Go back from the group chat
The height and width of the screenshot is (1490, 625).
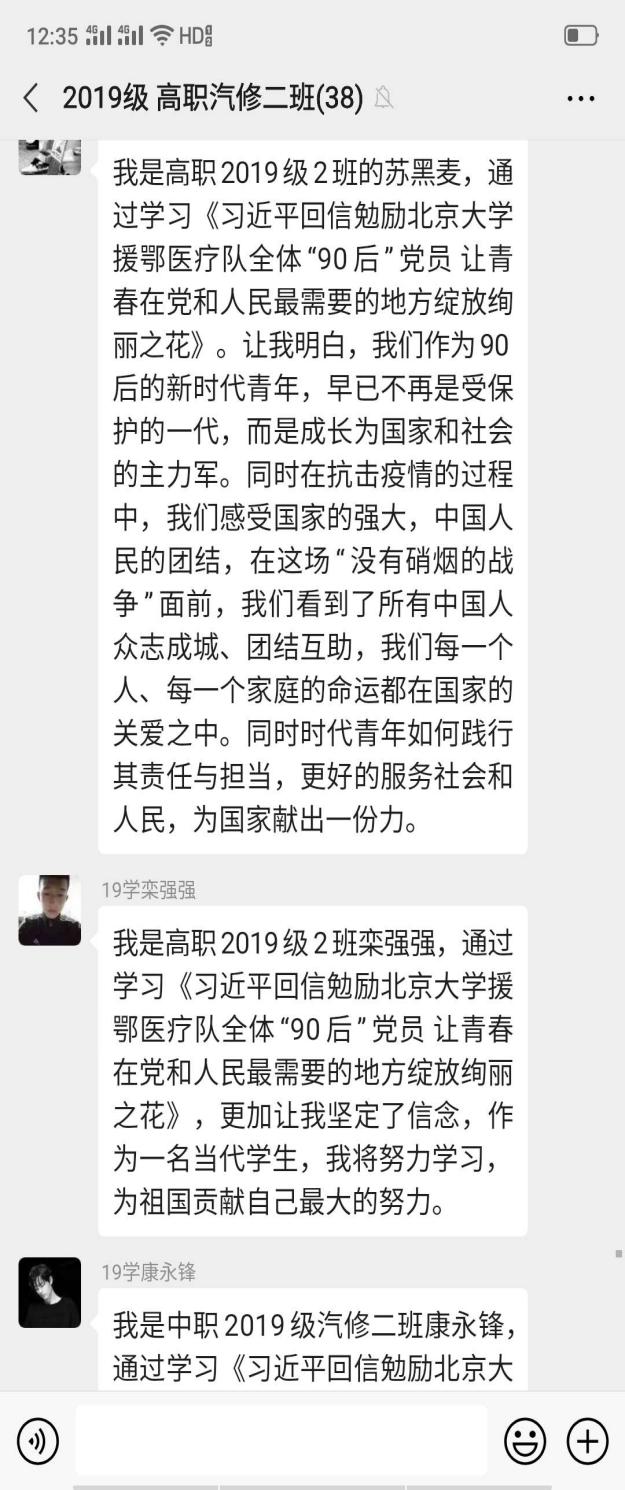tap(31, 98)
